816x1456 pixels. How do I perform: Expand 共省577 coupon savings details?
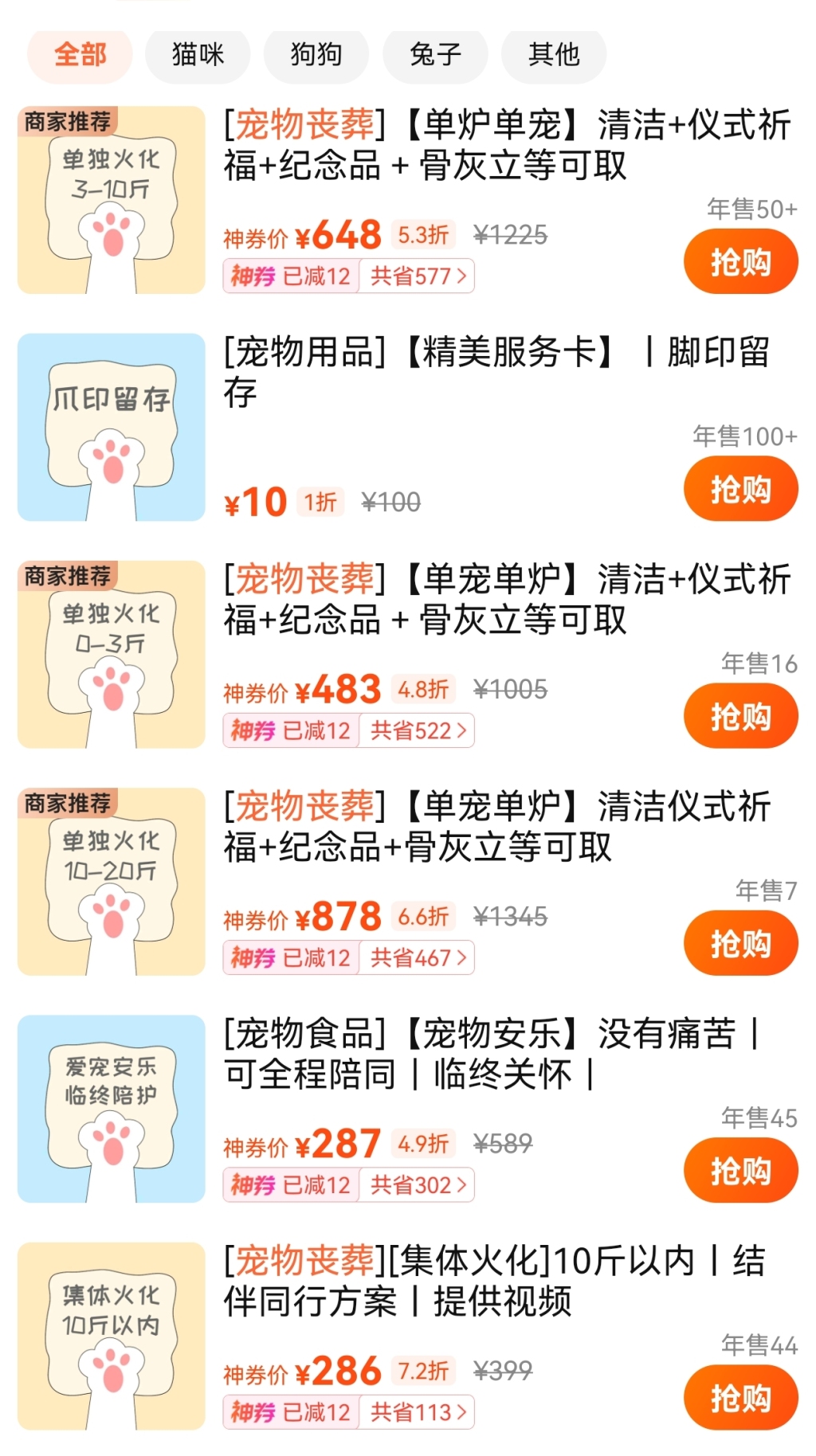coord(418,276)
